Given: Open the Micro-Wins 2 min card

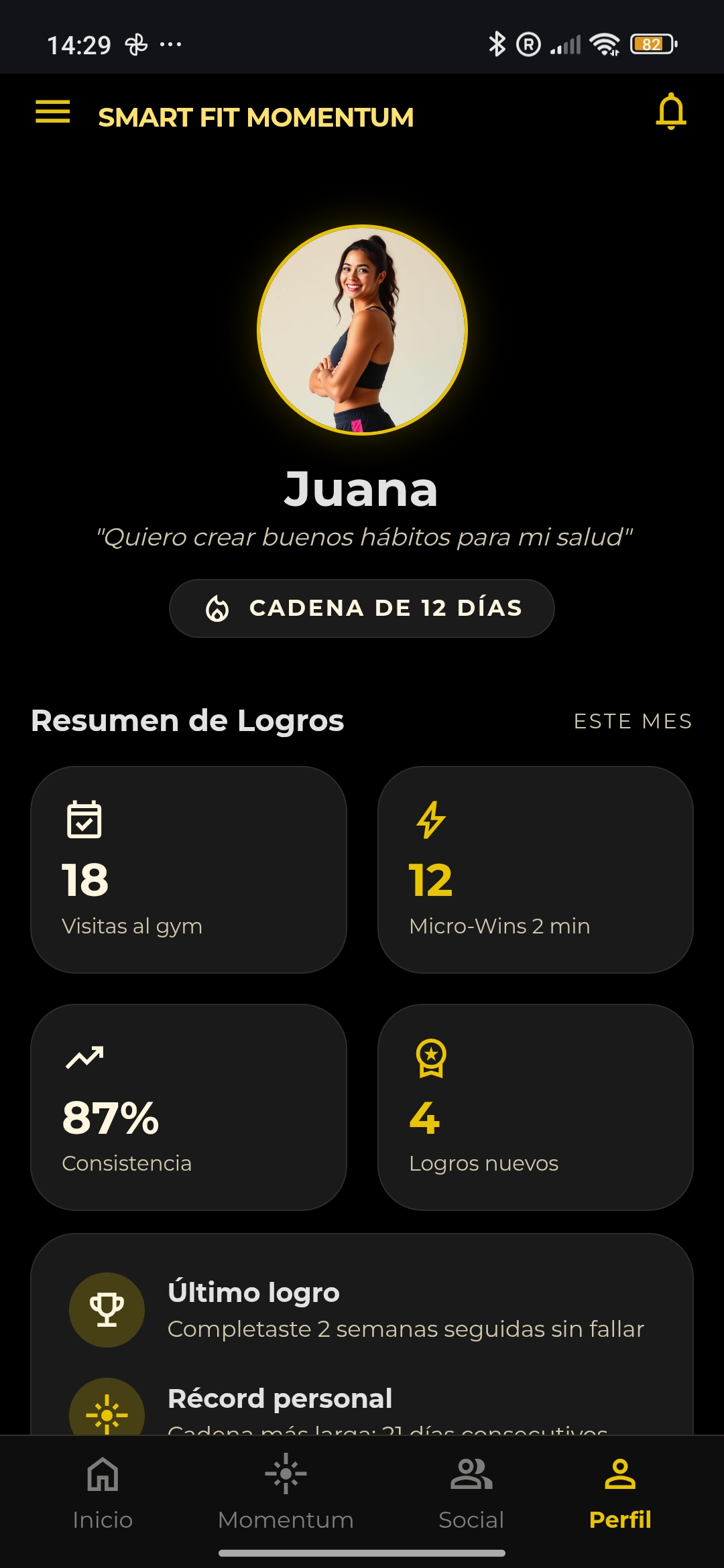Looking at the screenshot, I should pyautogui.click(x=536, y=870).
